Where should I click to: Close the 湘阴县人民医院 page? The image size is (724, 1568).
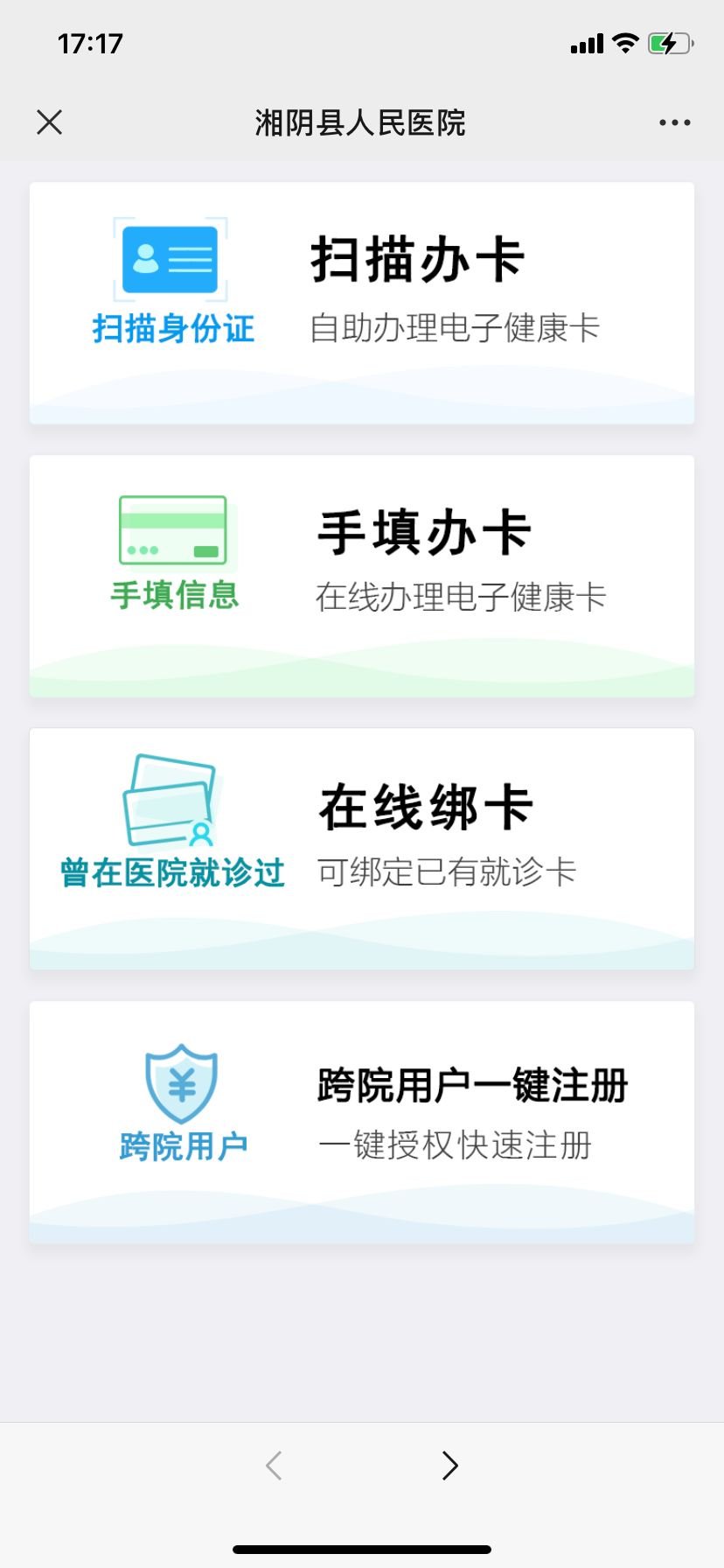(50, 122)
